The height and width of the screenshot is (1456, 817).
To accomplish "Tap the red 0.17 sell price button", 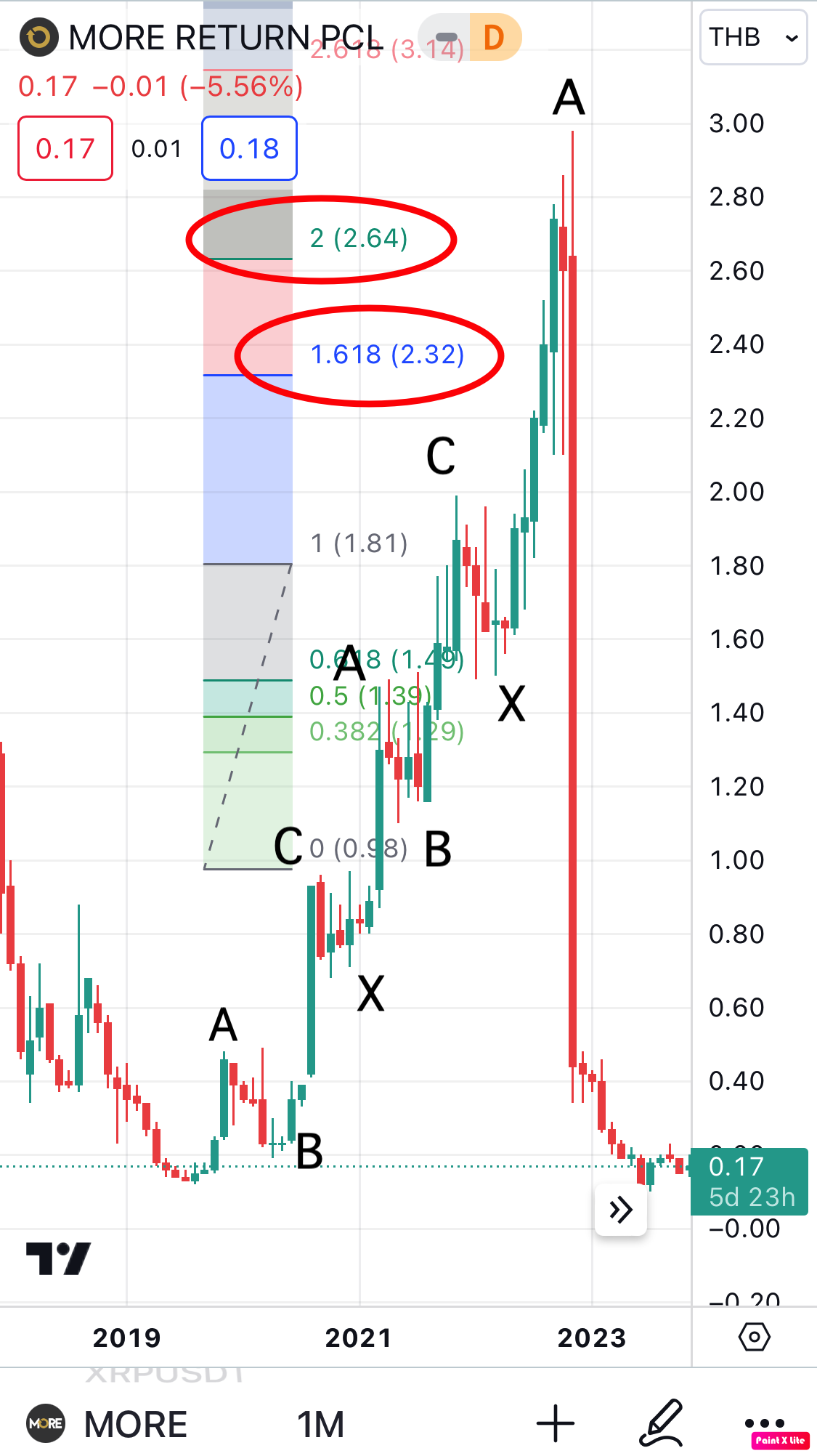I will point(65,148).
